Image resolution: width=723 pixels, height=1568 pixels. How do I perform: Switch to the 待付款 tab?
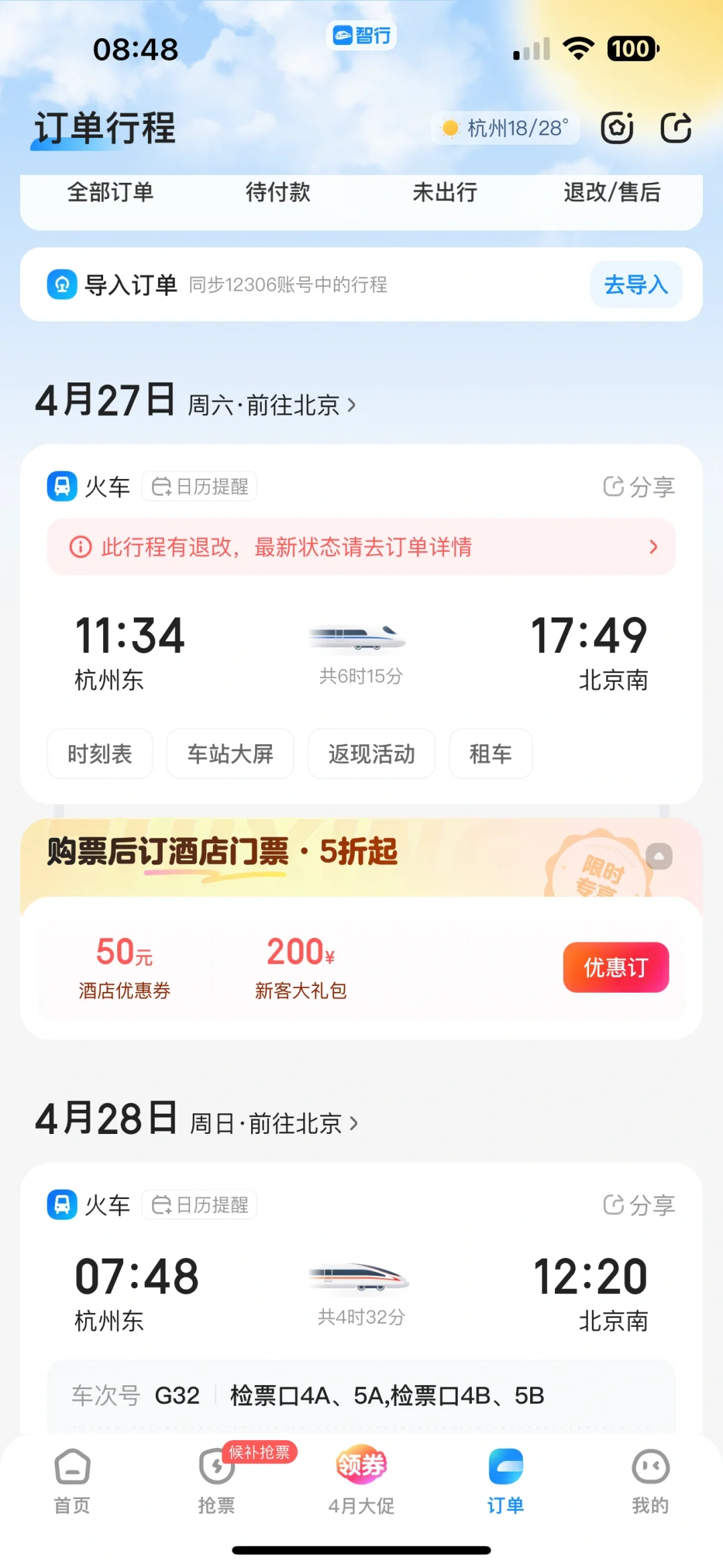tap(278, 192)
